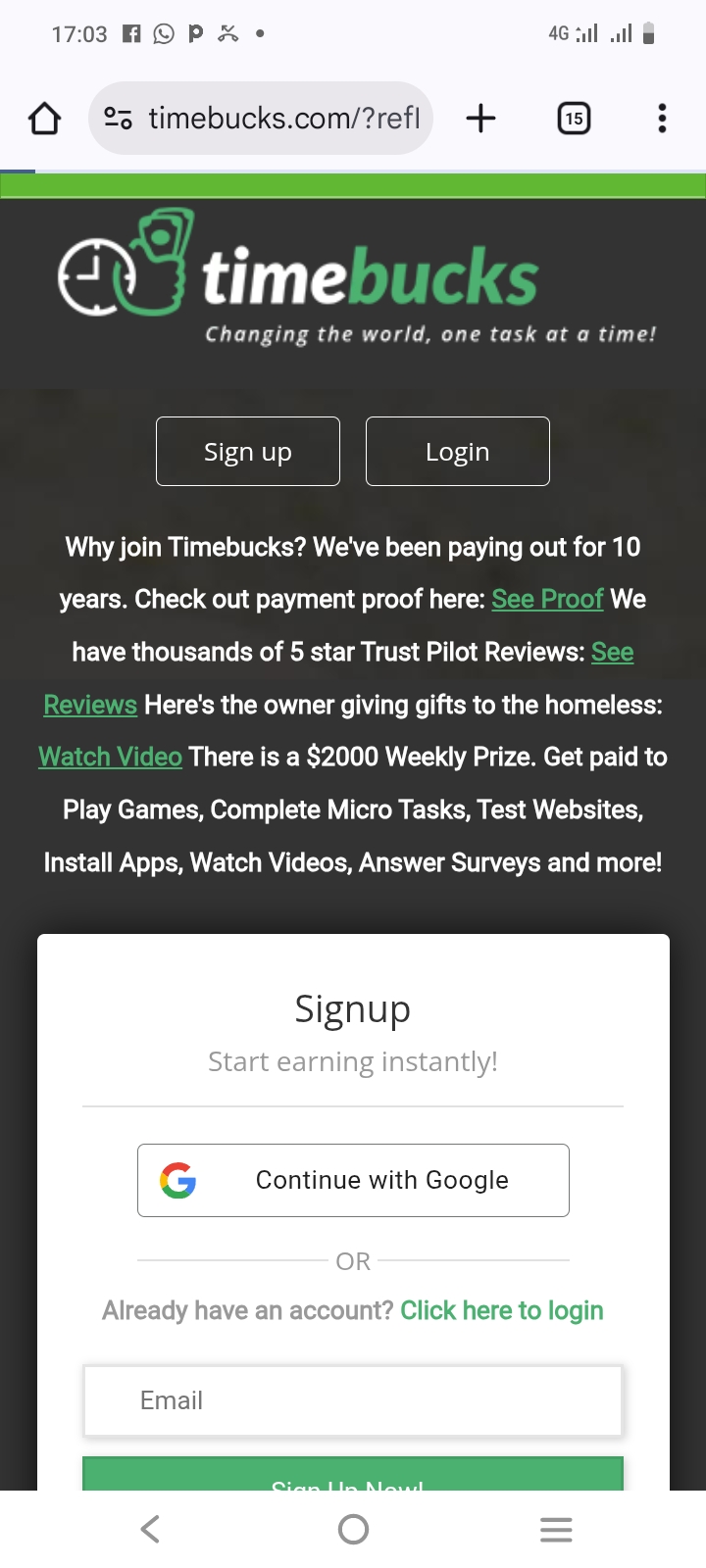
Task: Show the open tabs switcher
Action: 574,119
